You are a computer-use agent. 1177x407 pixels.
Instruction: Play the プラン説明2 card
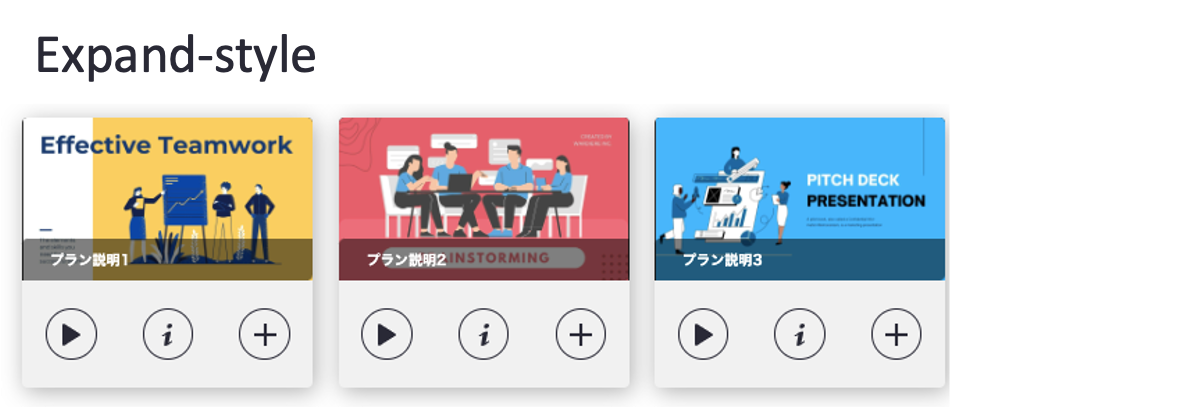coord(387,334)
